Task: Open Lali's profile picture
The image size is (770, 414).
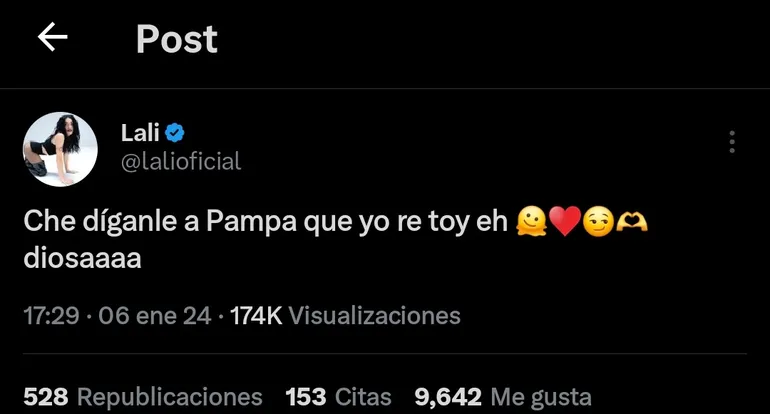Action: pos(60,147)
